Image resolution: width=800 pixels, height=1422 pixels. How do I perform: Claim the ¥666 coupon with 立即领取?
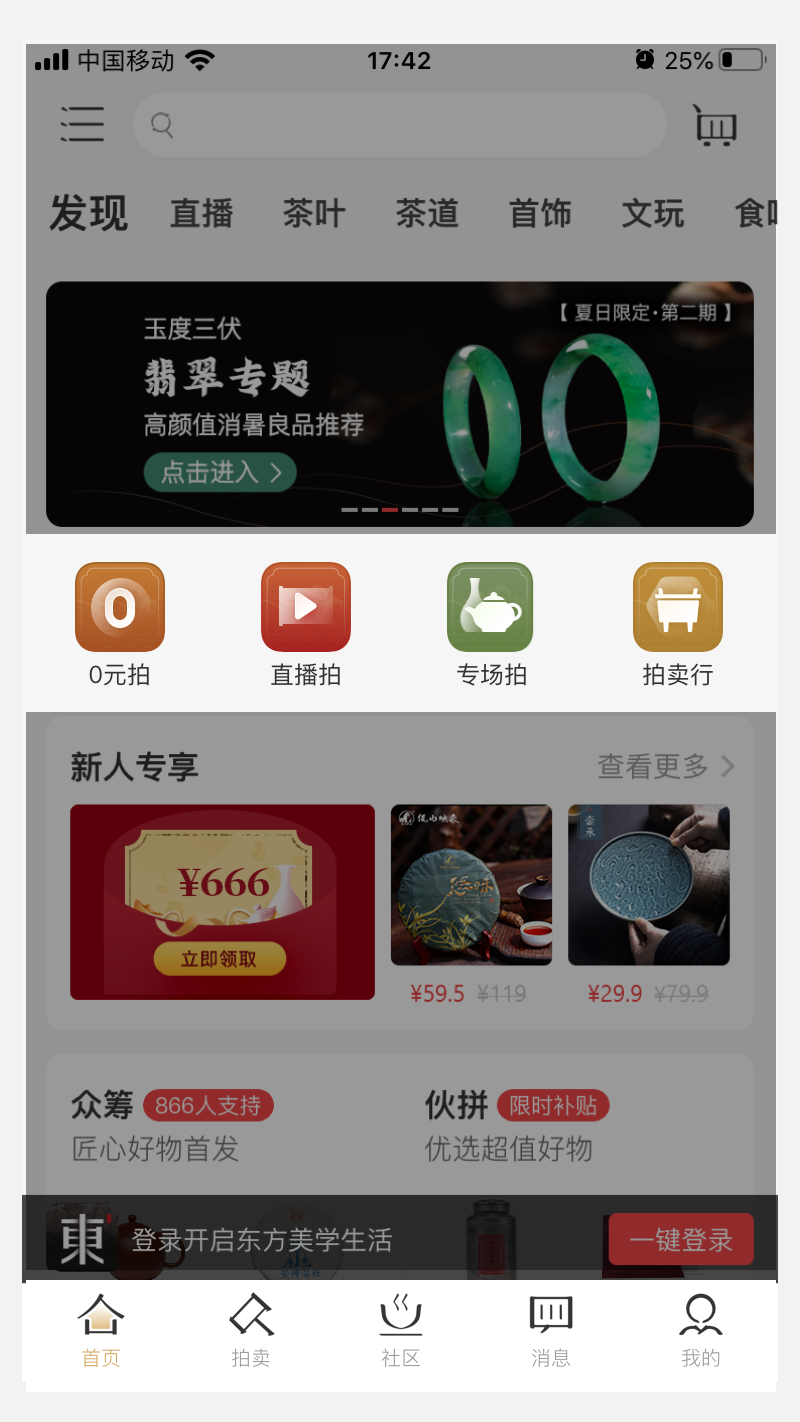[x=220, y=959]
